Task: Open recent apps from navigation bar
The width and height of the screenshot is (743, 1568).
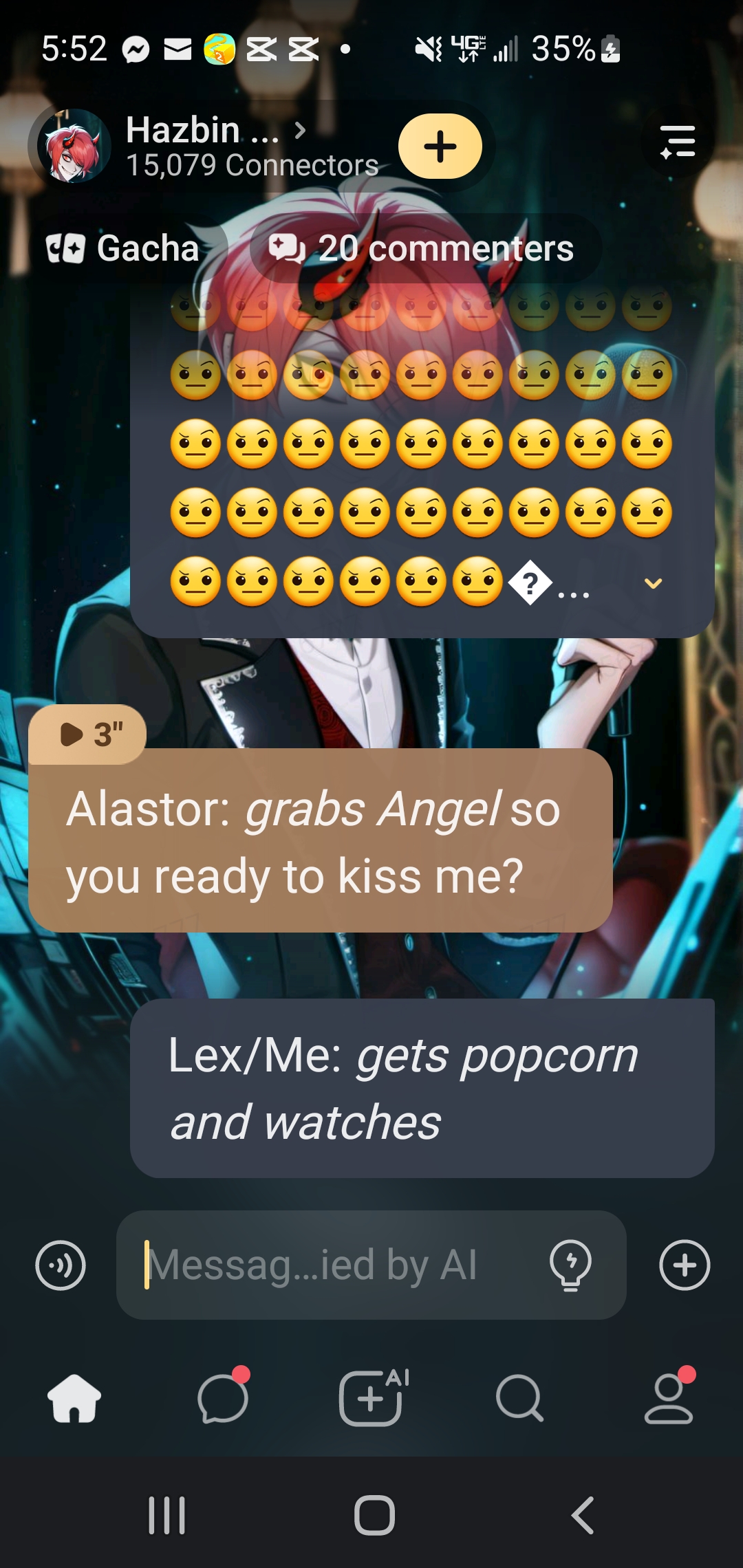Action: tap(167, 1515)
